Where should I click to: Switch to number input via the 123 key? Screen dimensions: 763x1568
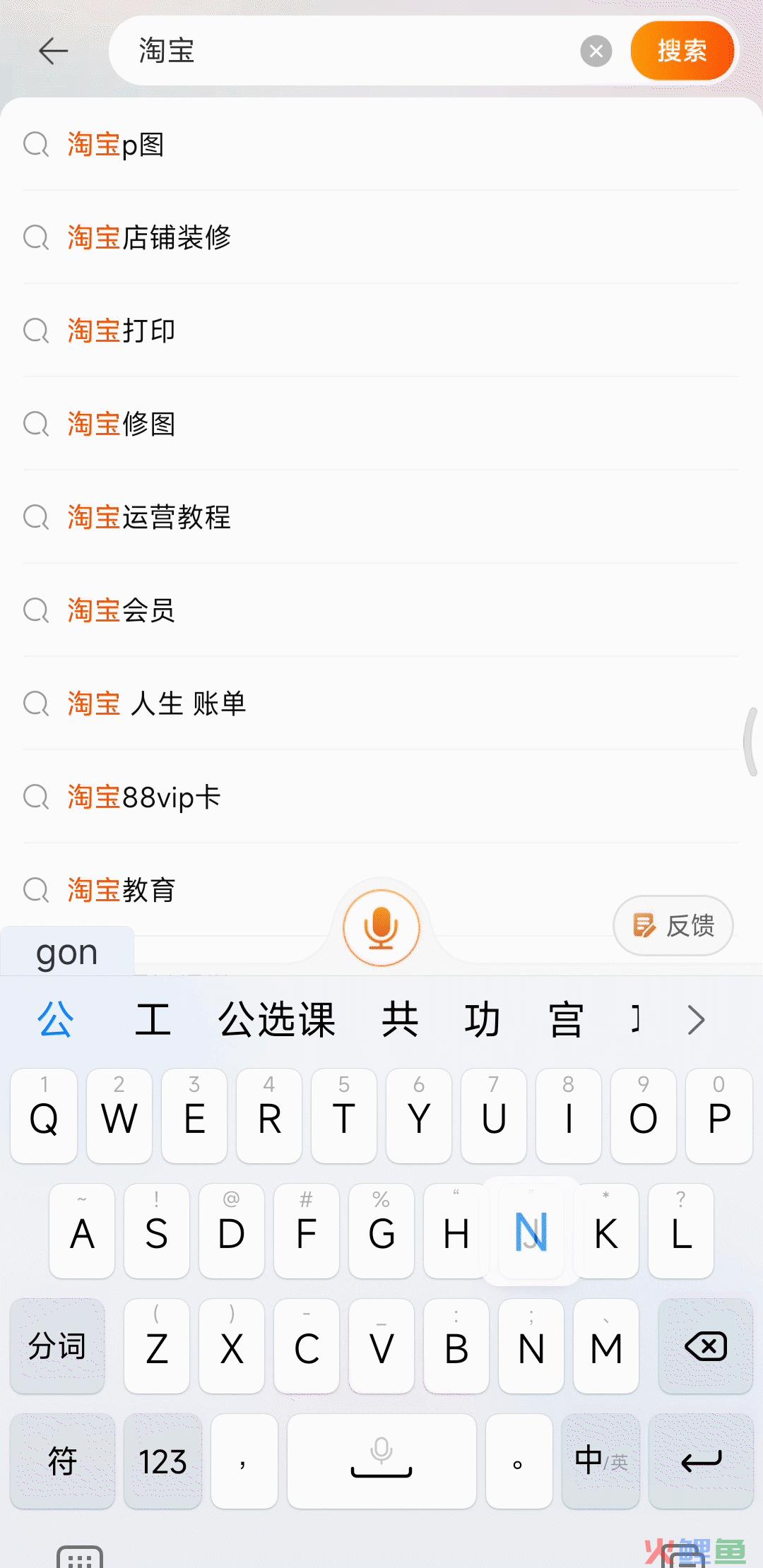[x=162, y=1461]
